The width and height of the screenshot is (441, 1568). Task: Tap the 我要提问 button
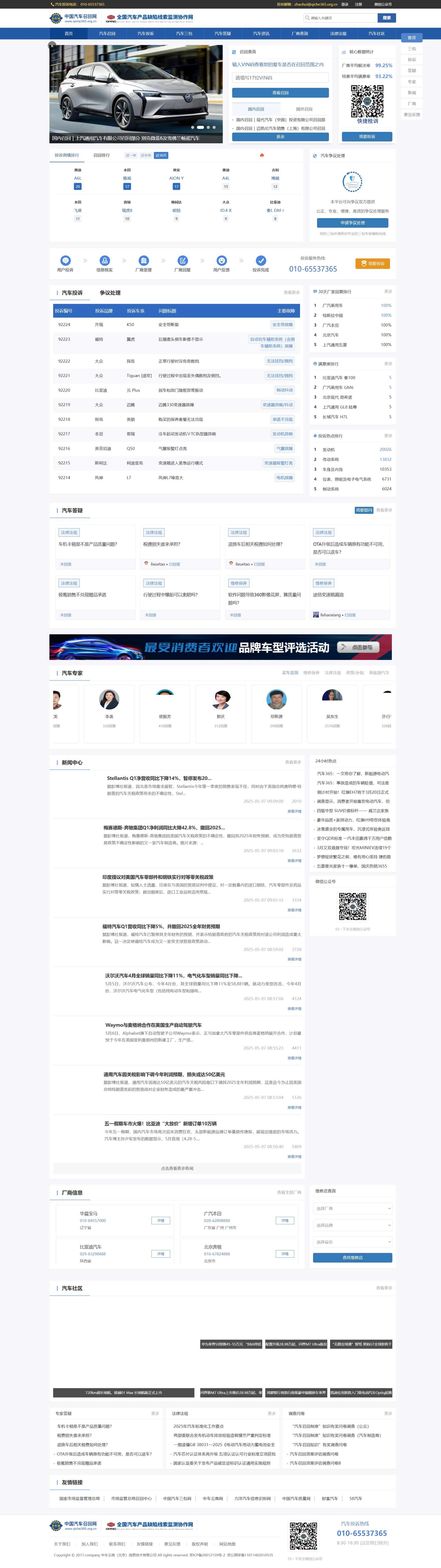coord(364,510)
